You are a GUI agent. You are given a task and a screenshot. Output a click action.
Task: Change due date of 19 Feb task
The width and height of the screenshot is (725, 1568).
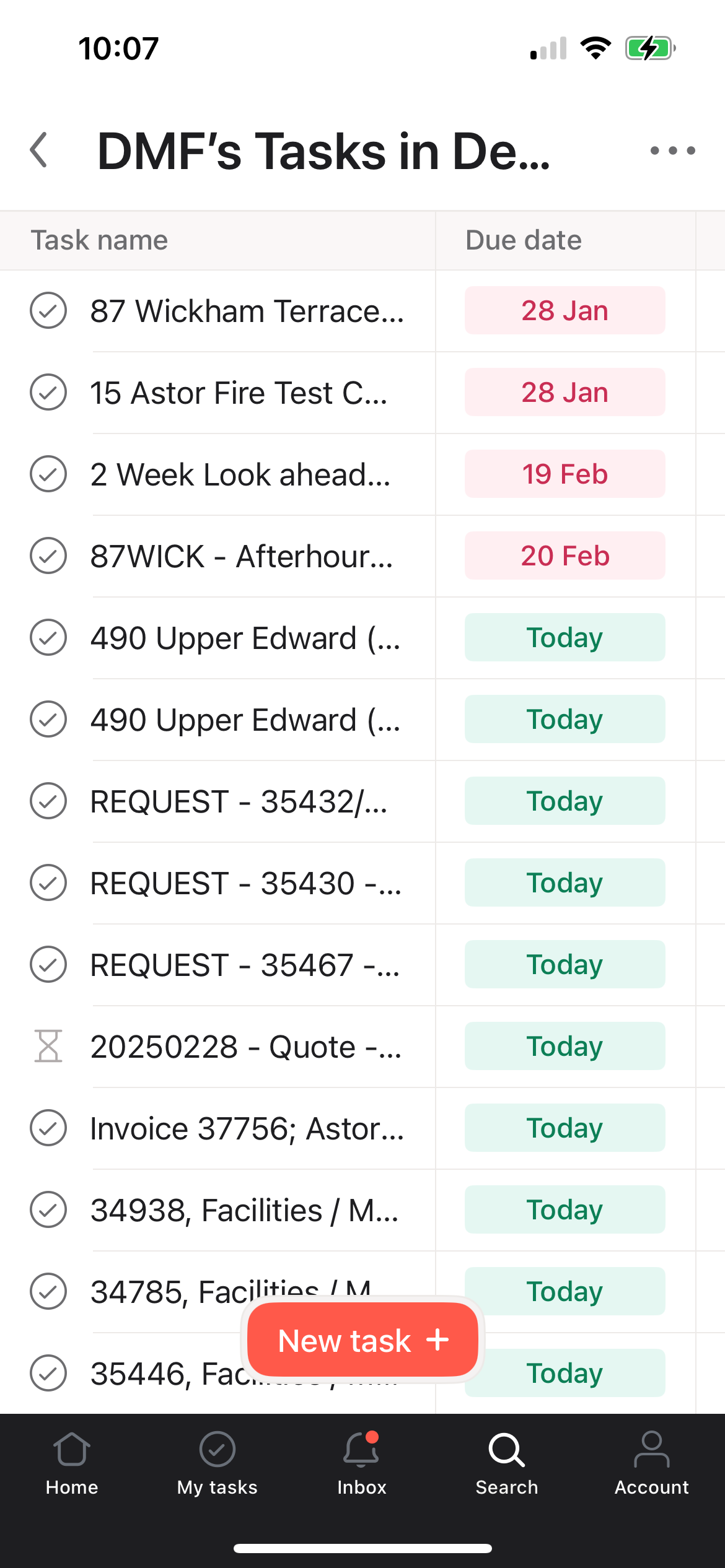pyautogui.click(x=565, y=474)
